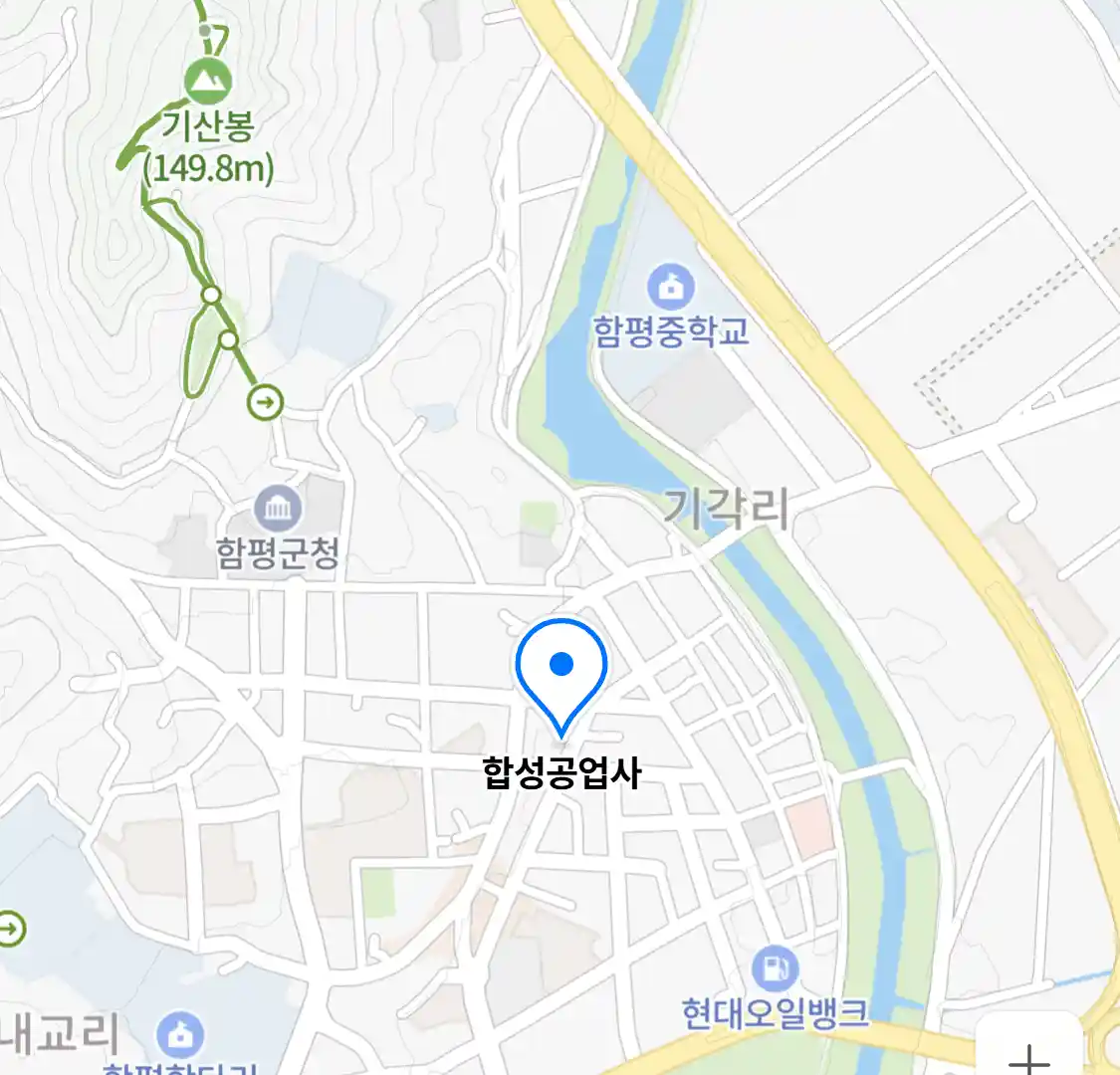This screenshot has height=1075, width=1120.
Task: Select the 함평중학교 school marker
Action: coord(671,288)
